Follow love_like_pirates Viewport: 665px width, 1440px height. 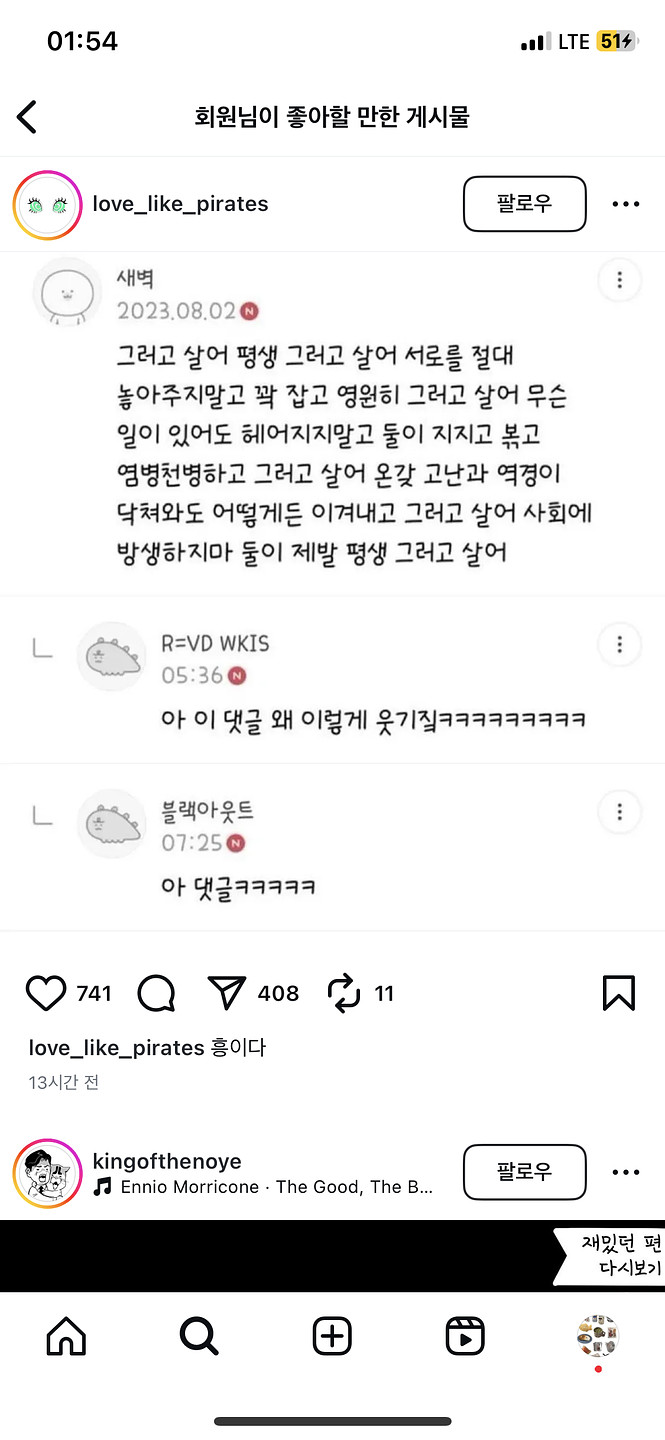pos(524,204)
